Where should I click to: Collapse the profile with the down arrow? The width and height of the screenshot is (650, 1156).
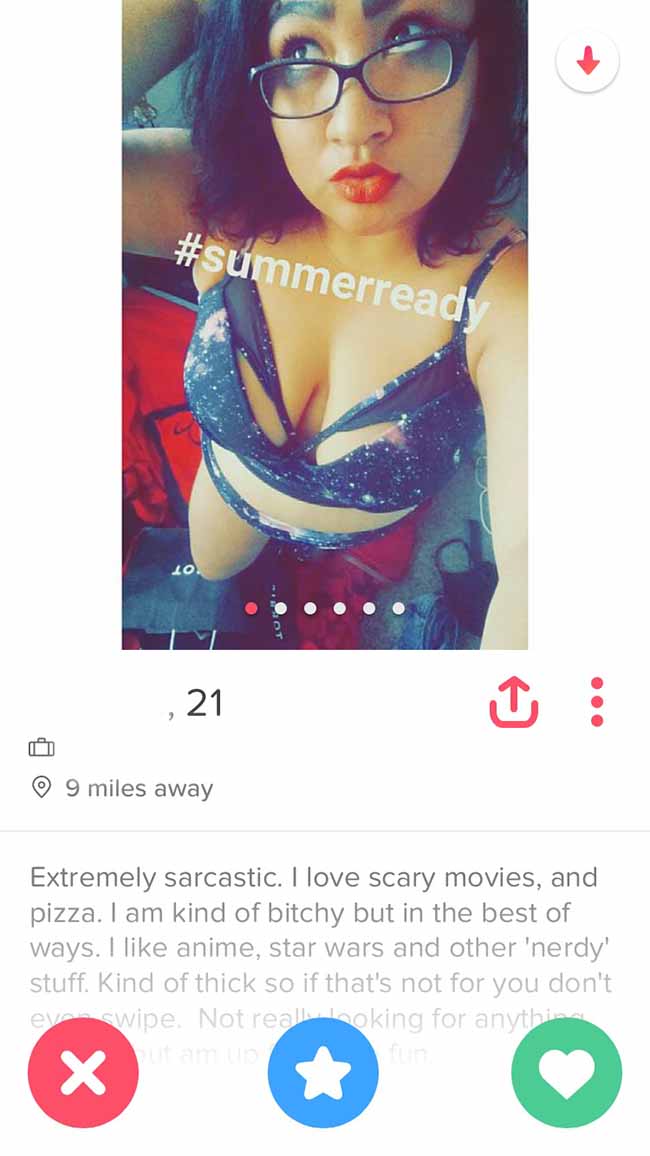(587, 61)
